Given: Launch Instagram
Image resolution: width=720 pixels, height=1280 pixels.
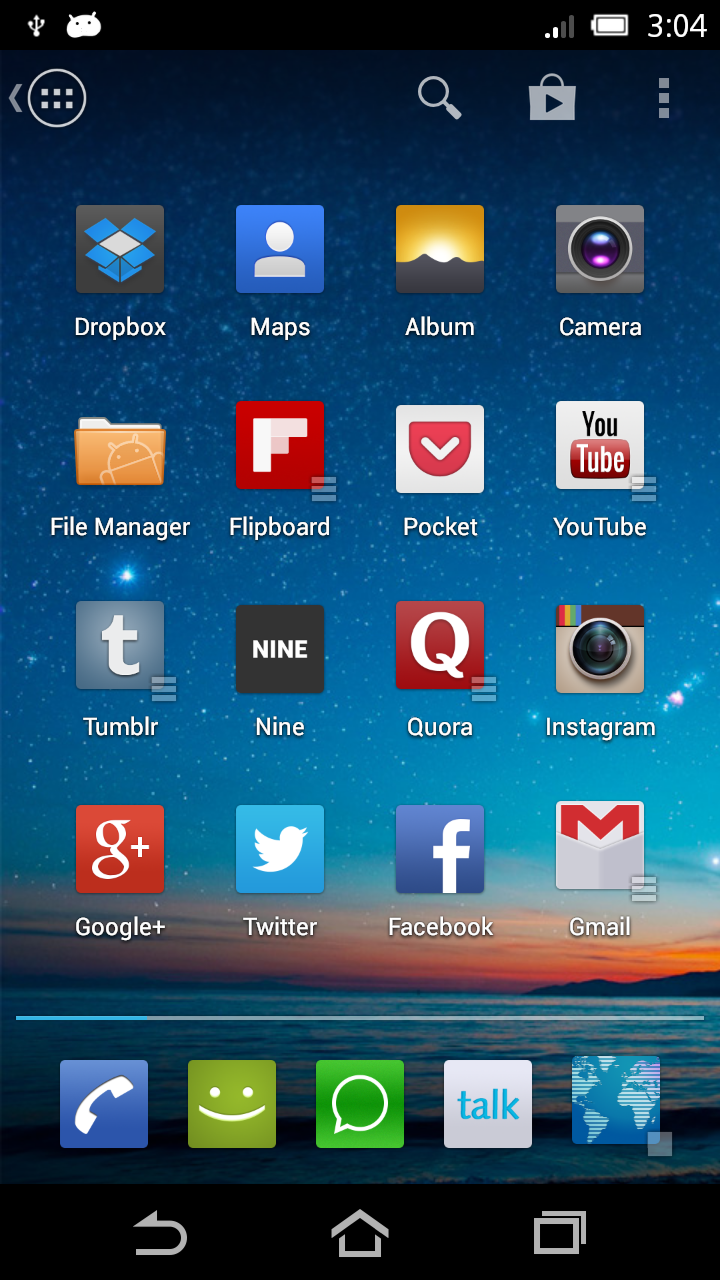Looking at the screenshot, I should pos(600,649).
